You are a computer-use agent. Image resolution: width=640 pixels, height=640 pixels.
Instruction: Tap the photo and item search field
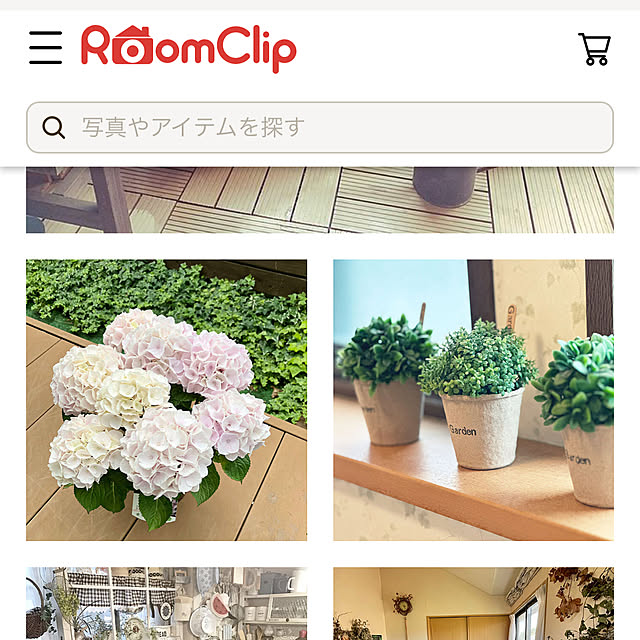320,127
